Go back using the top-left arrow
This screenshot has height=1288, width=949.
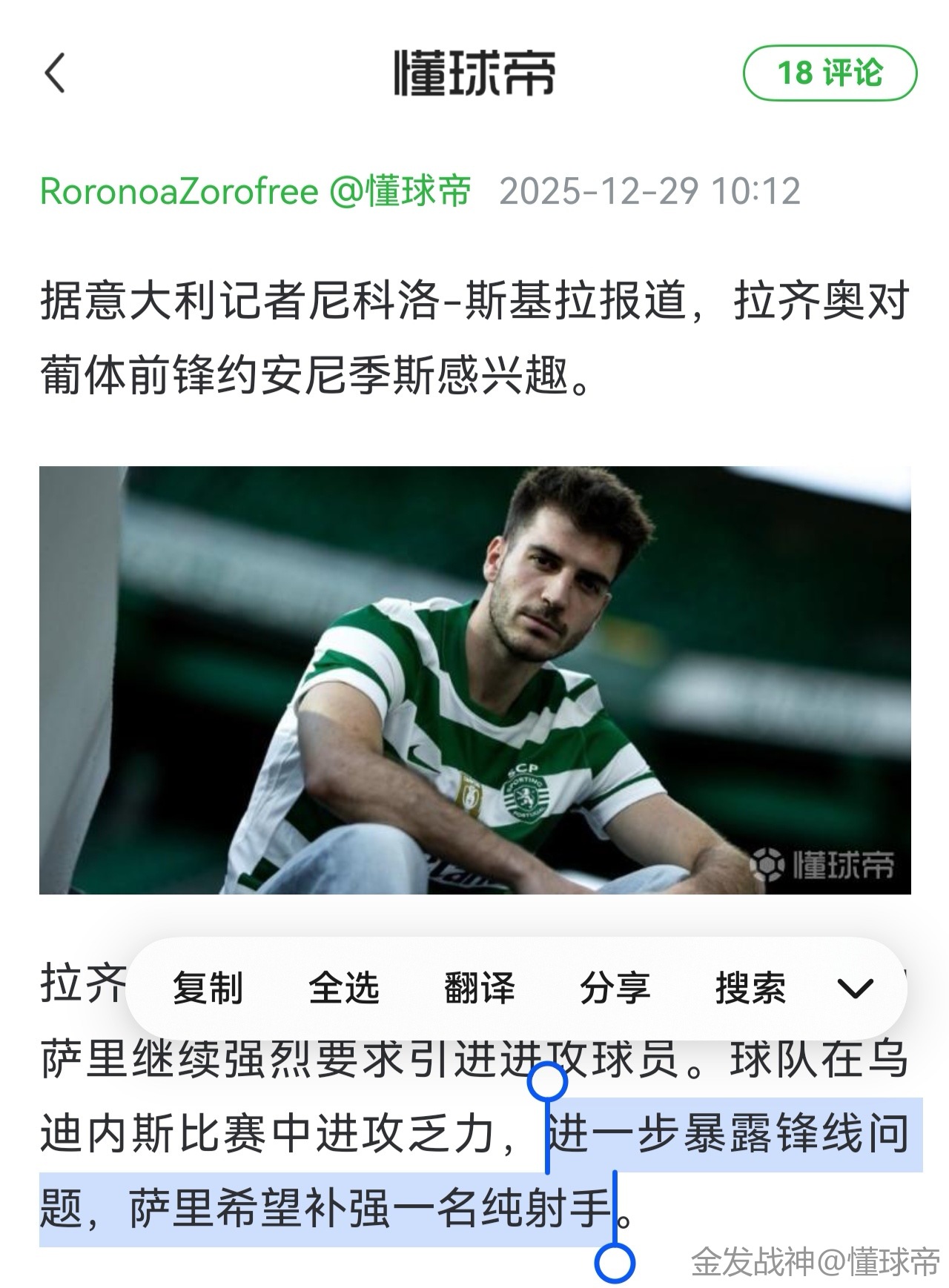click(x=56, y=73)
